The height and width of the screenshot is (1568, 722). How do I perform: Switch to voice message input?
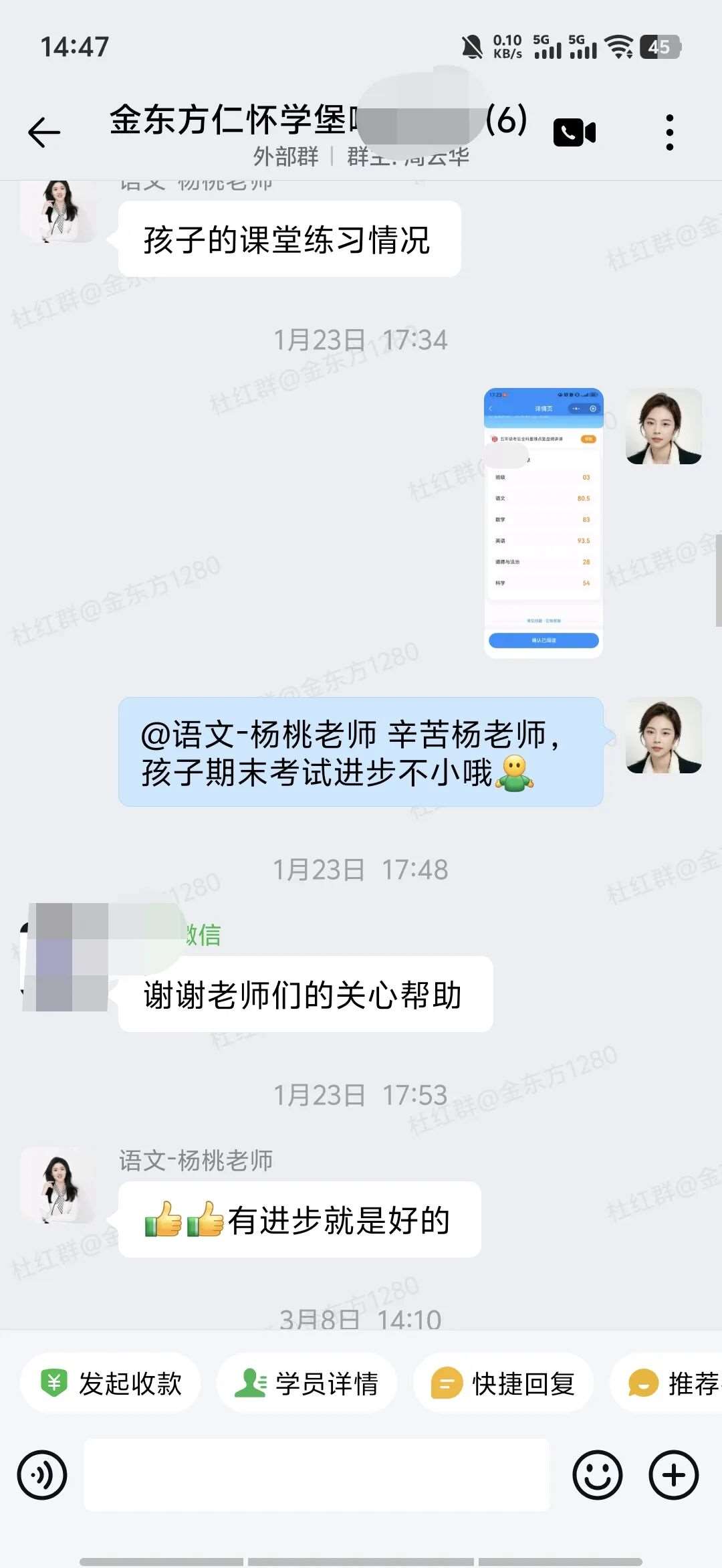(x=42, y=1475)
